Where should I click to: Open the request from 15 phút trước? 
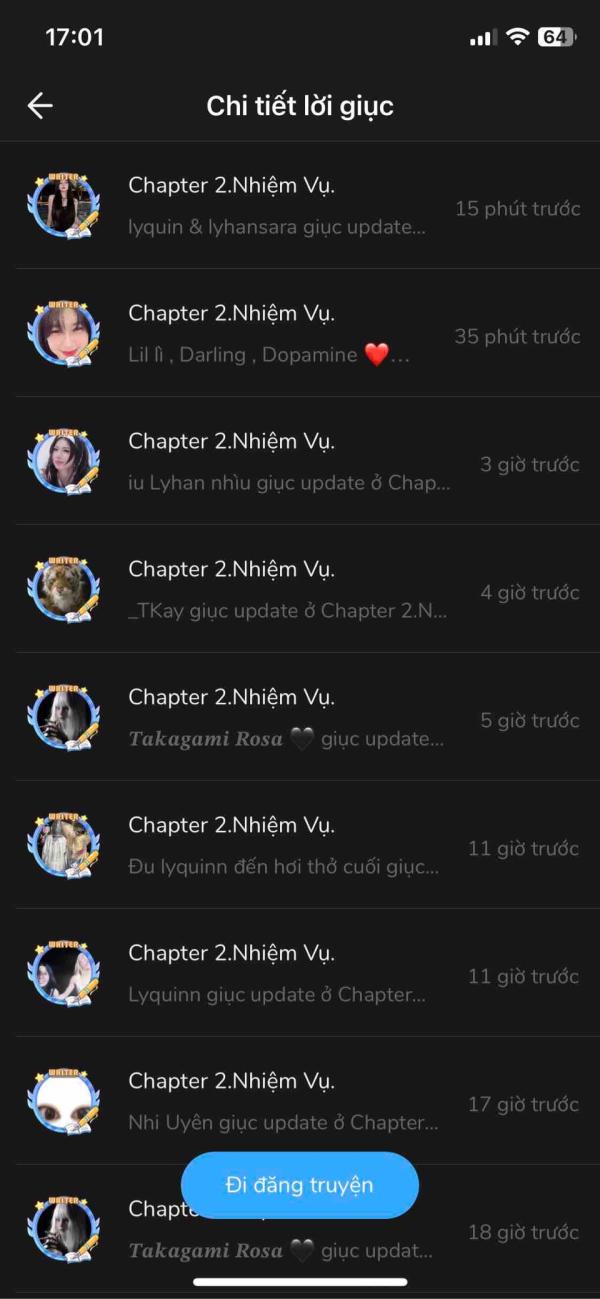pos(300,206)
